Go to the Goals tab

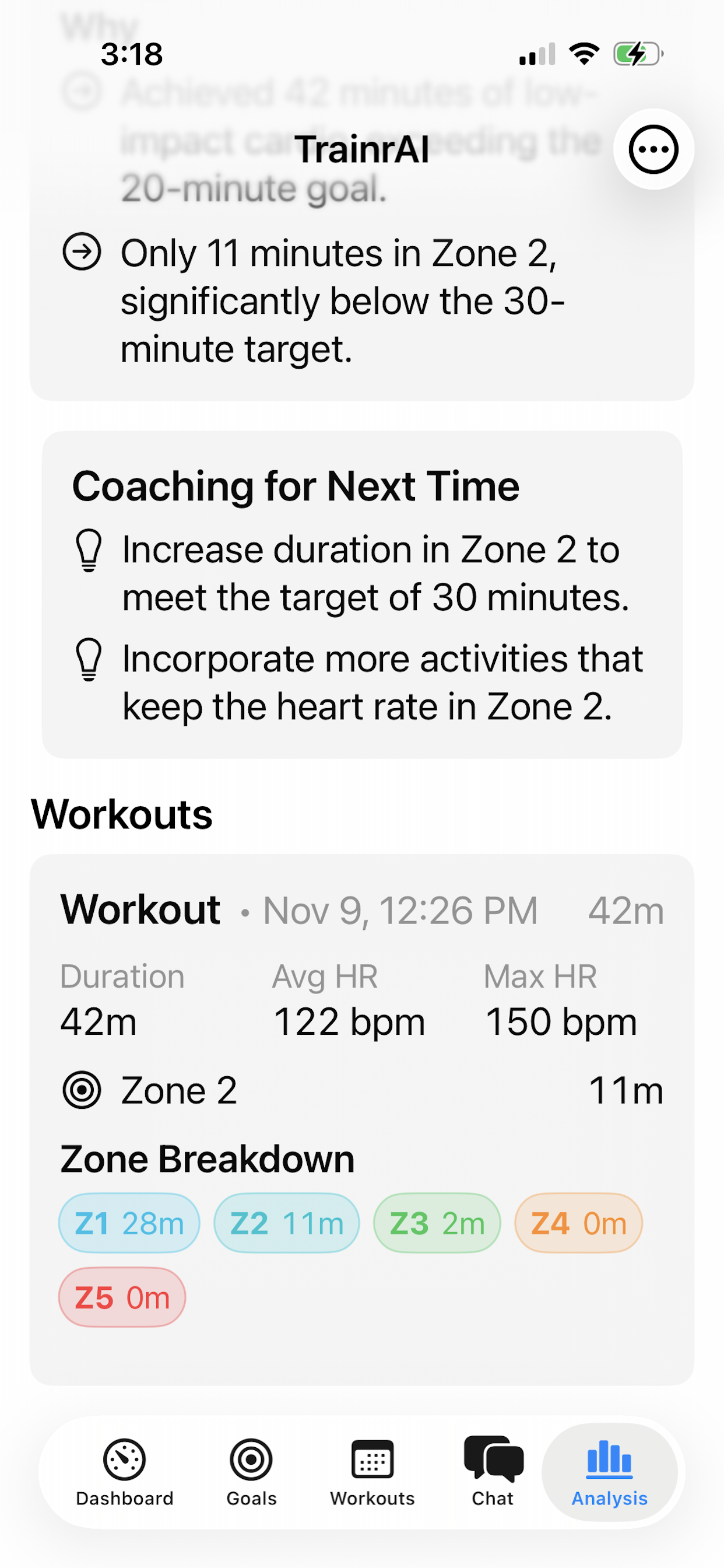pyautogui.click(x=251, y=1472)
